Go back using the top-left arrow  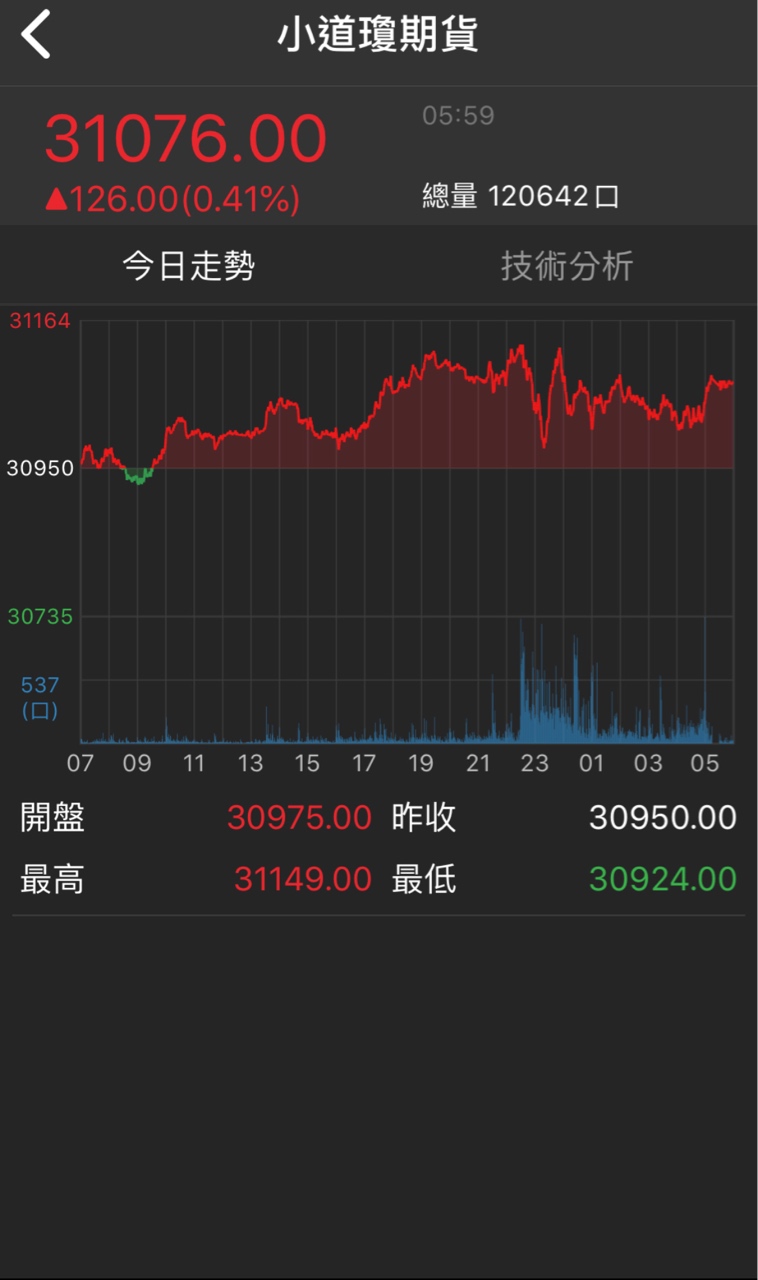pyautogui.click(x=36, y=36)
